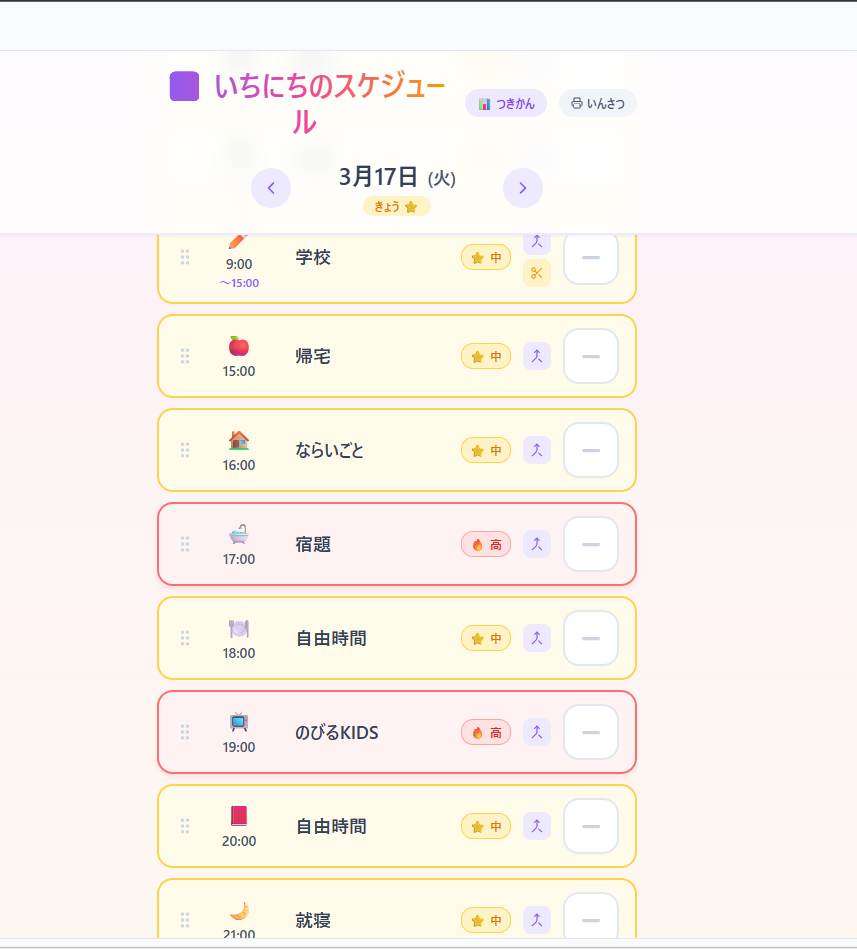Open next day with right chevron
857x949 pixels.
click(522, 188)
